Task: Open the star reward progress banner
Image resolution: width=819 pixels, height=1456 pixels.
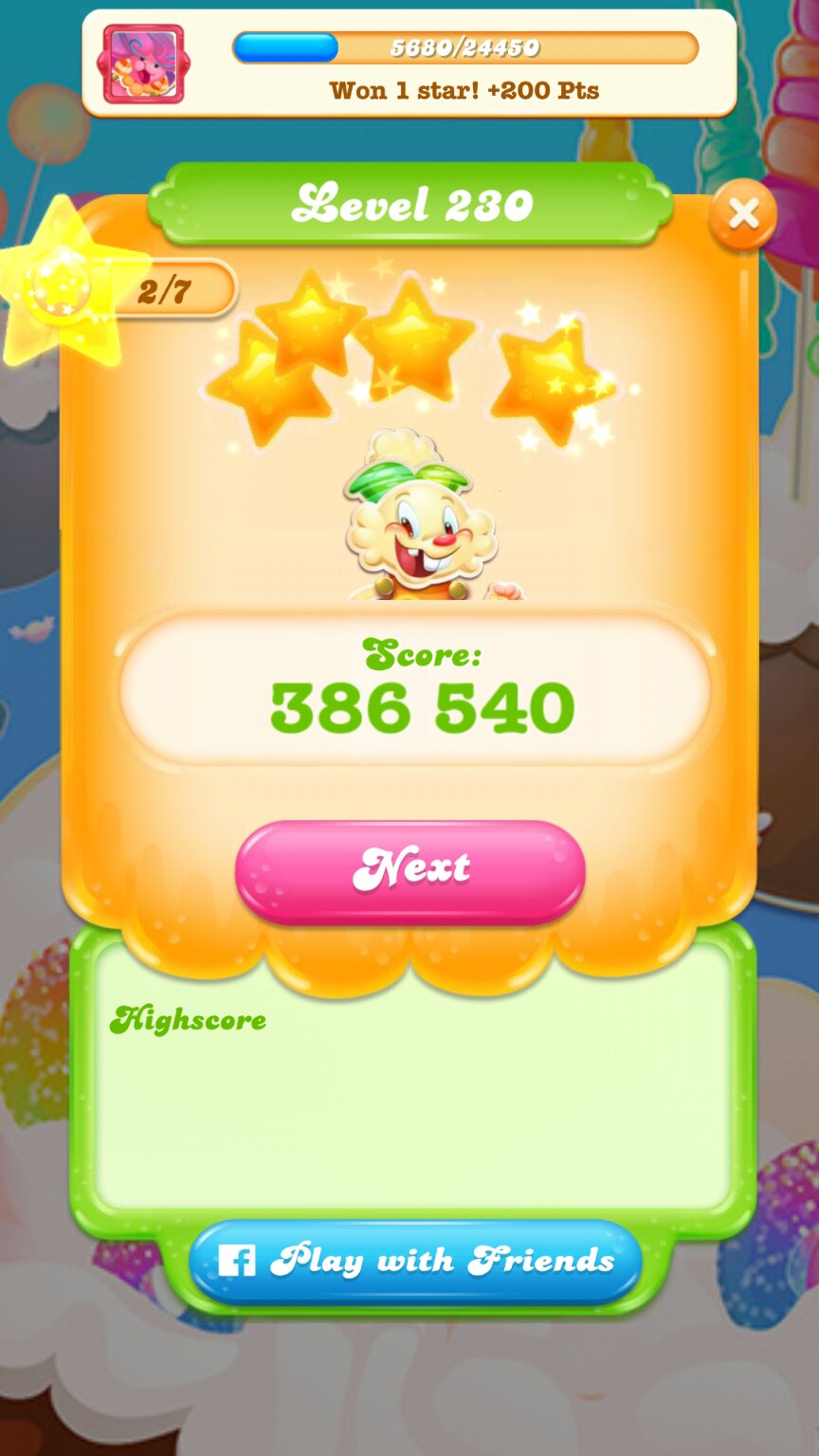Action: tap(409, 64)
